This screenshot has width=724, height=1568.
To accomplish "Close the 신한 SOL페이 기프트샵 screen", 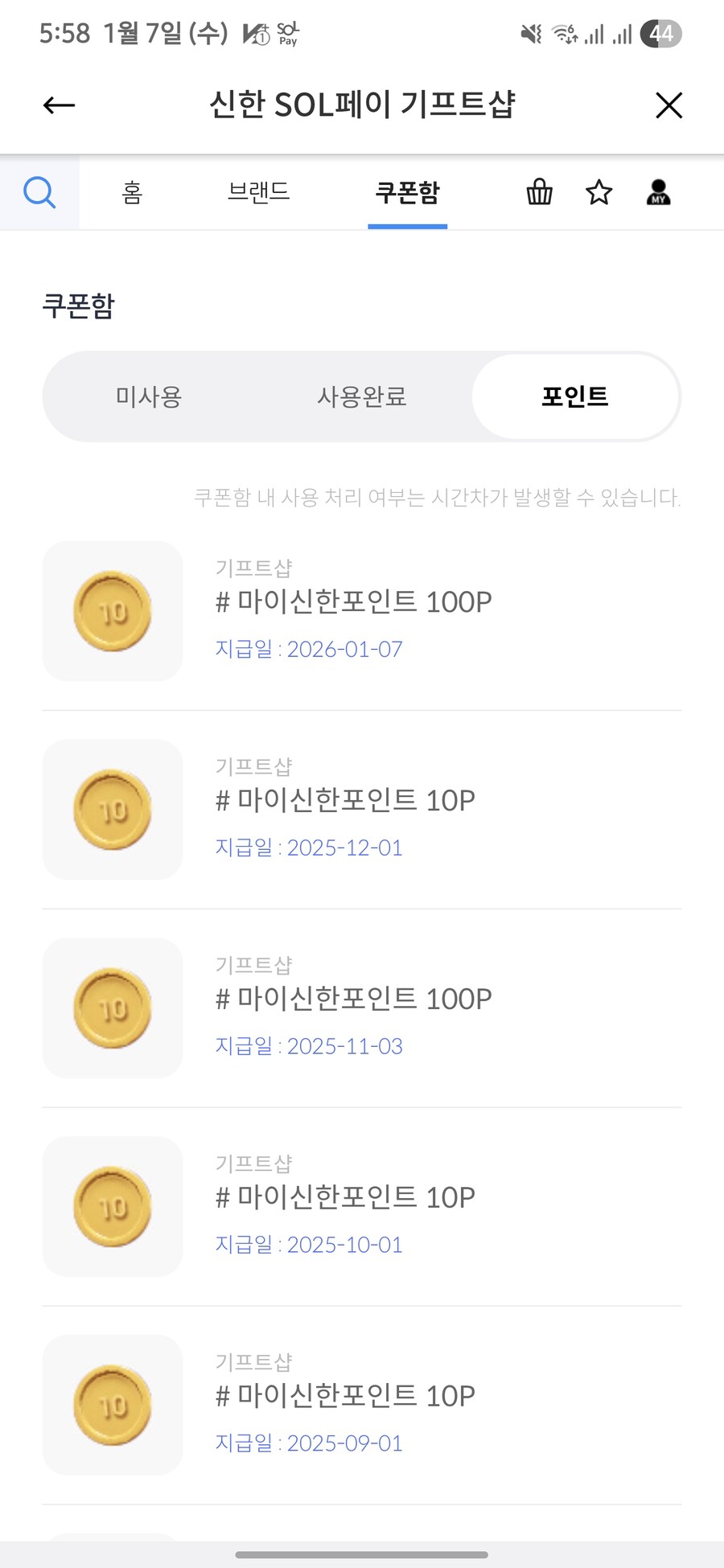I will tap(668, 105).
